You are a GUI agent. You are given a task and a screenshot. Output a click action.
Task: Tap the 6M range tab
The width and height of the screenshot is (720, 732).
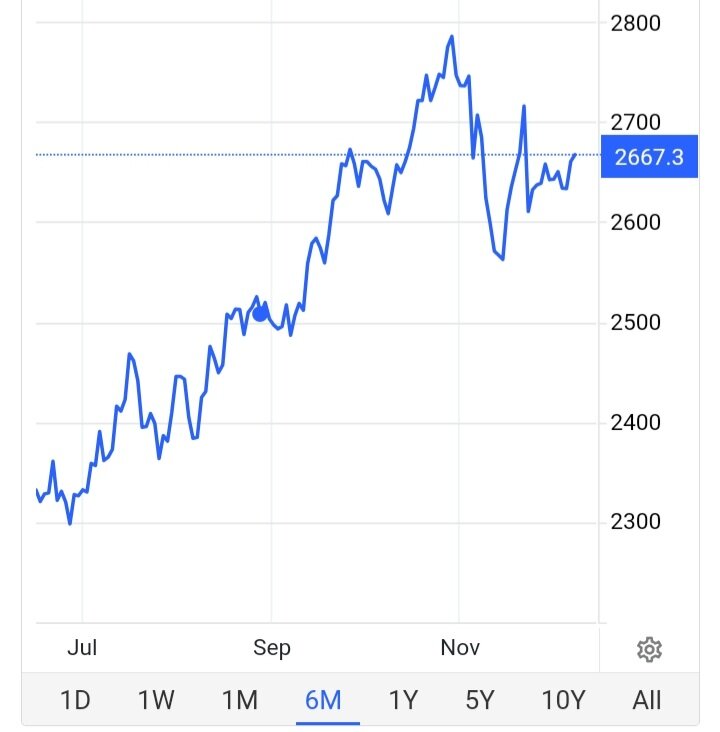tap(323, 699)
